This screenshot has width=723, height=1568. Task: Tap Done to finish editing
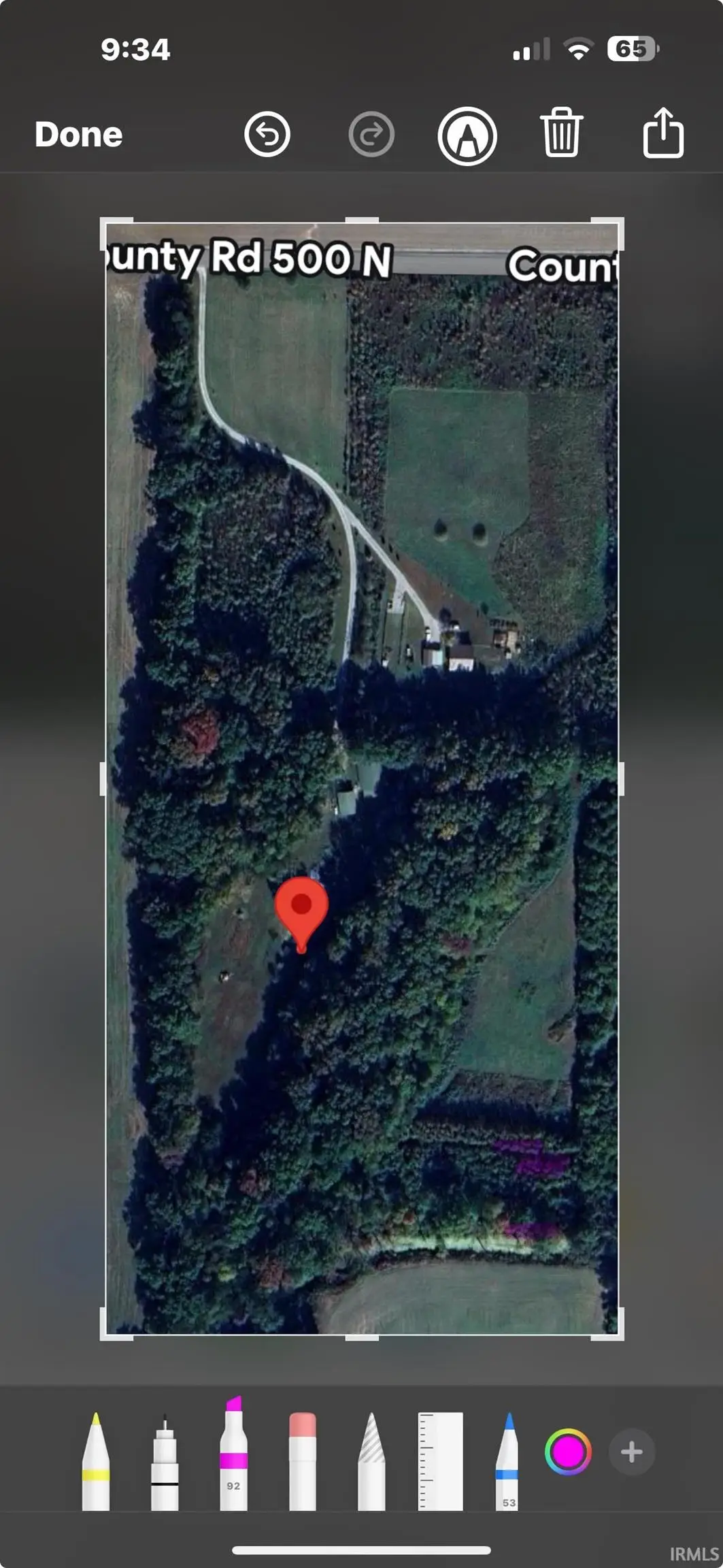tap(78, 134)
